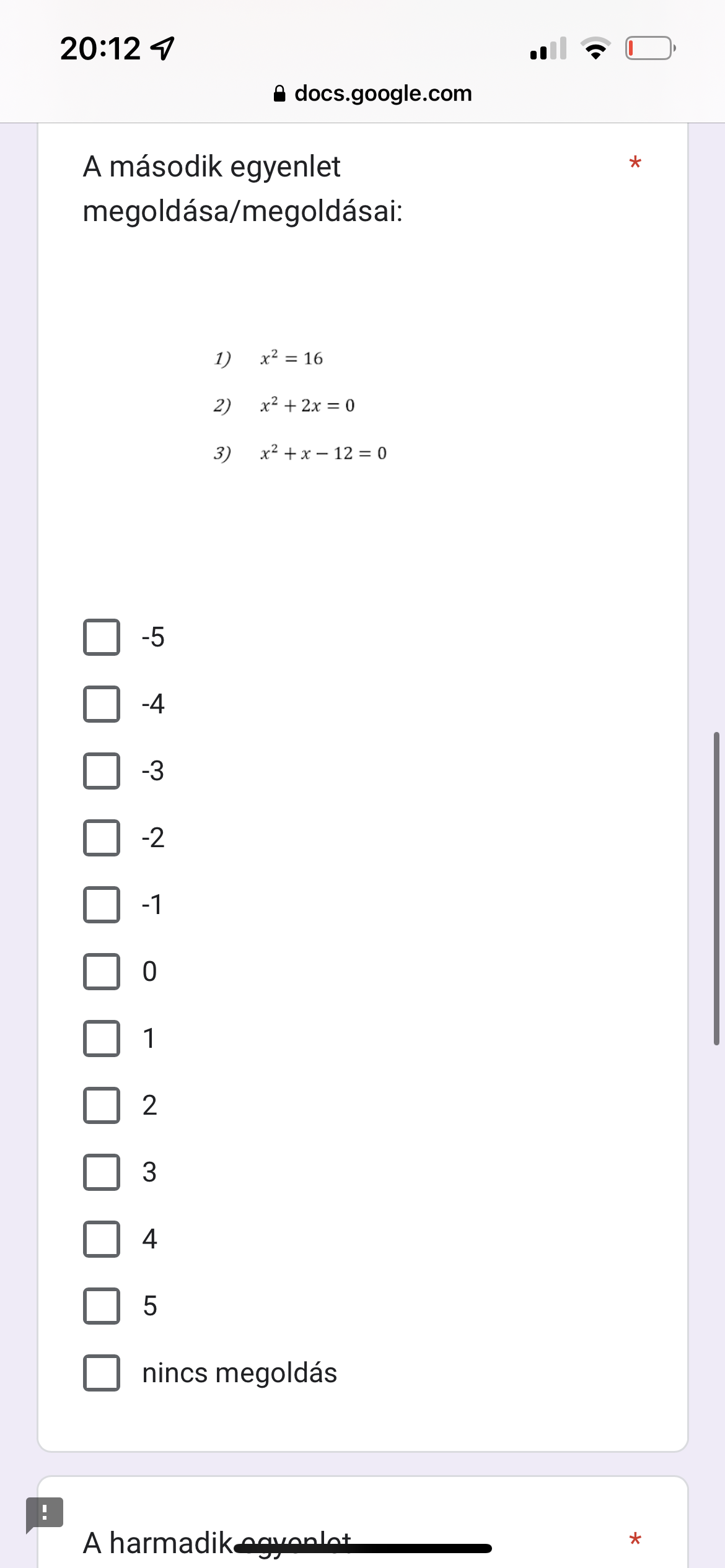Open the report problem feedback icon
Viewport: 725px width, 1568px height.
pos(44,1514)
